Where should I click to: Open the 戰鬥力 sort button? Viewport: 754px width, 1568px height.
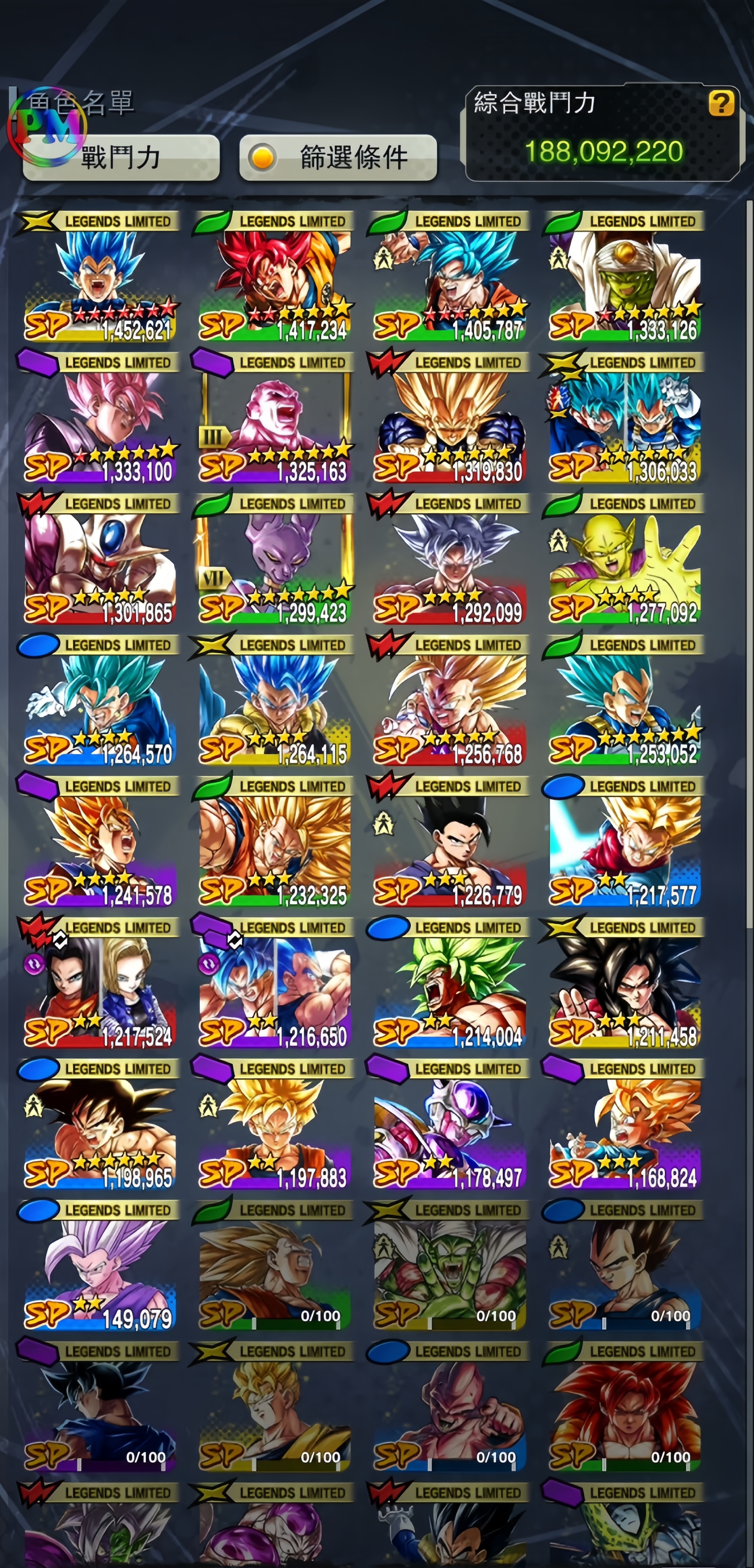click(x=120, y=158)
